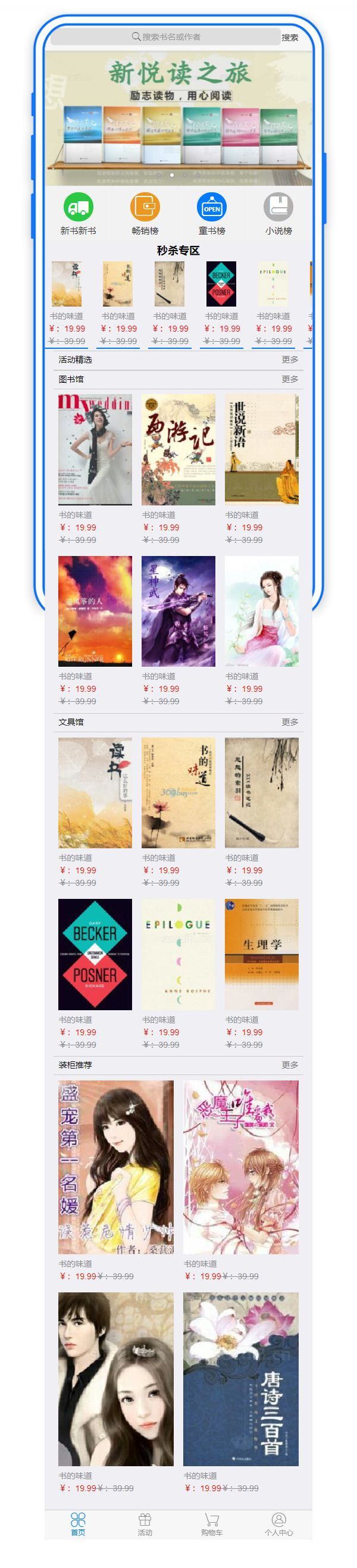Open the 西游记 book card

point(178,449)
